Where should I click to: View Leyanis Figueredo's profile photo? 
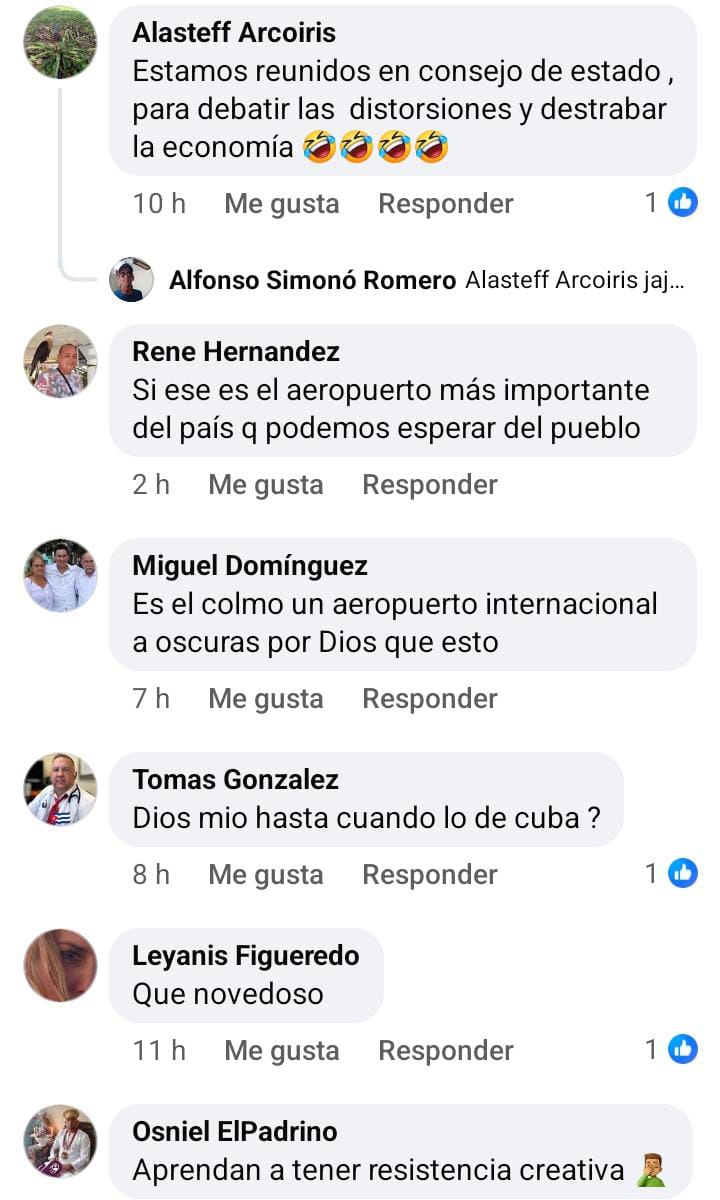[60, 965]
